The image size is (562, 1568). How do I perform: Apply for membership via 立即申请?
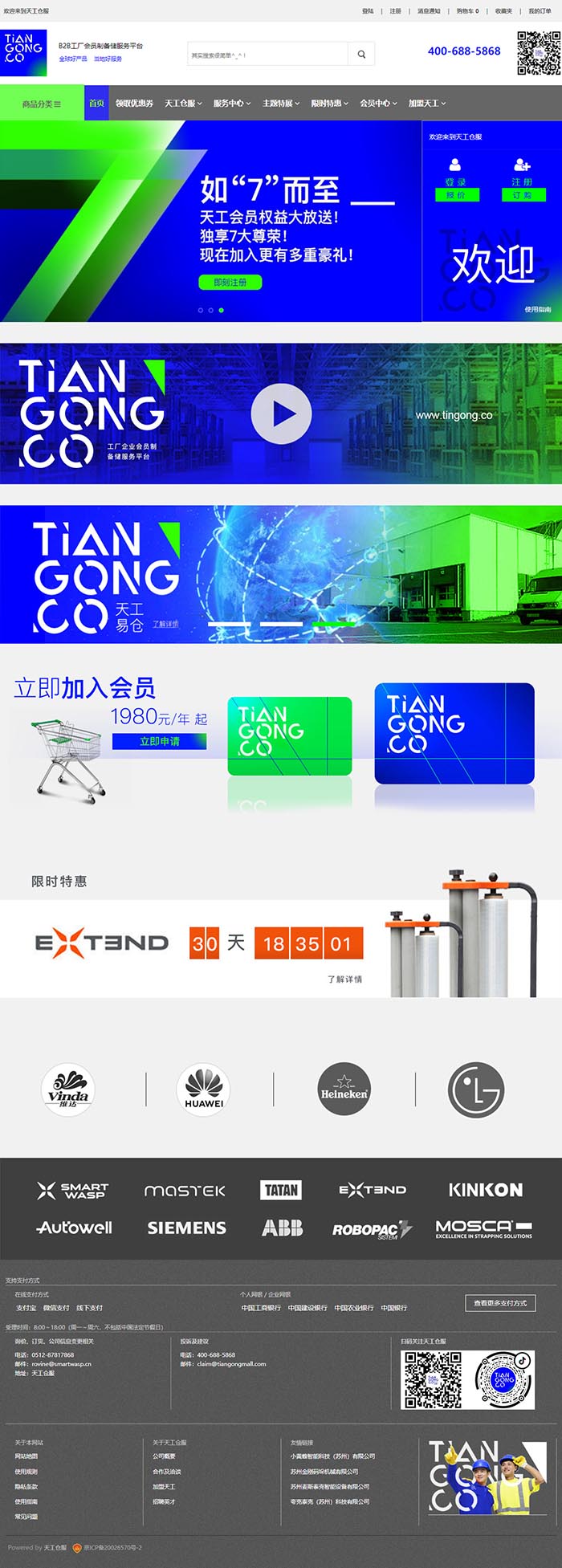159,741
